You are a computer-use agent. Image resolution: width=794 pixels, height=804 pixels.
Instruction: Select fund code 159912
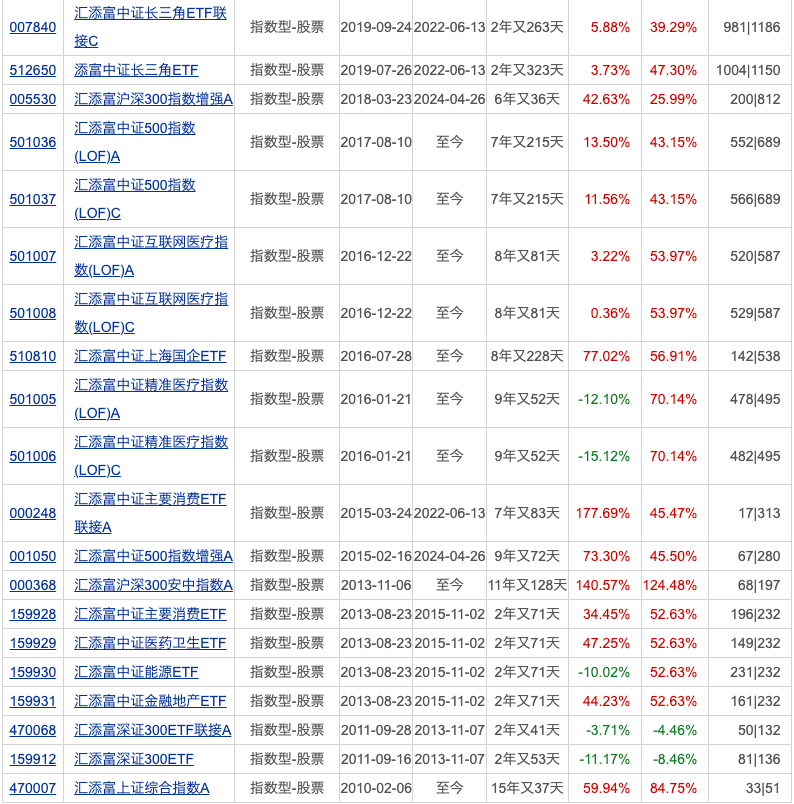[32, 759]
